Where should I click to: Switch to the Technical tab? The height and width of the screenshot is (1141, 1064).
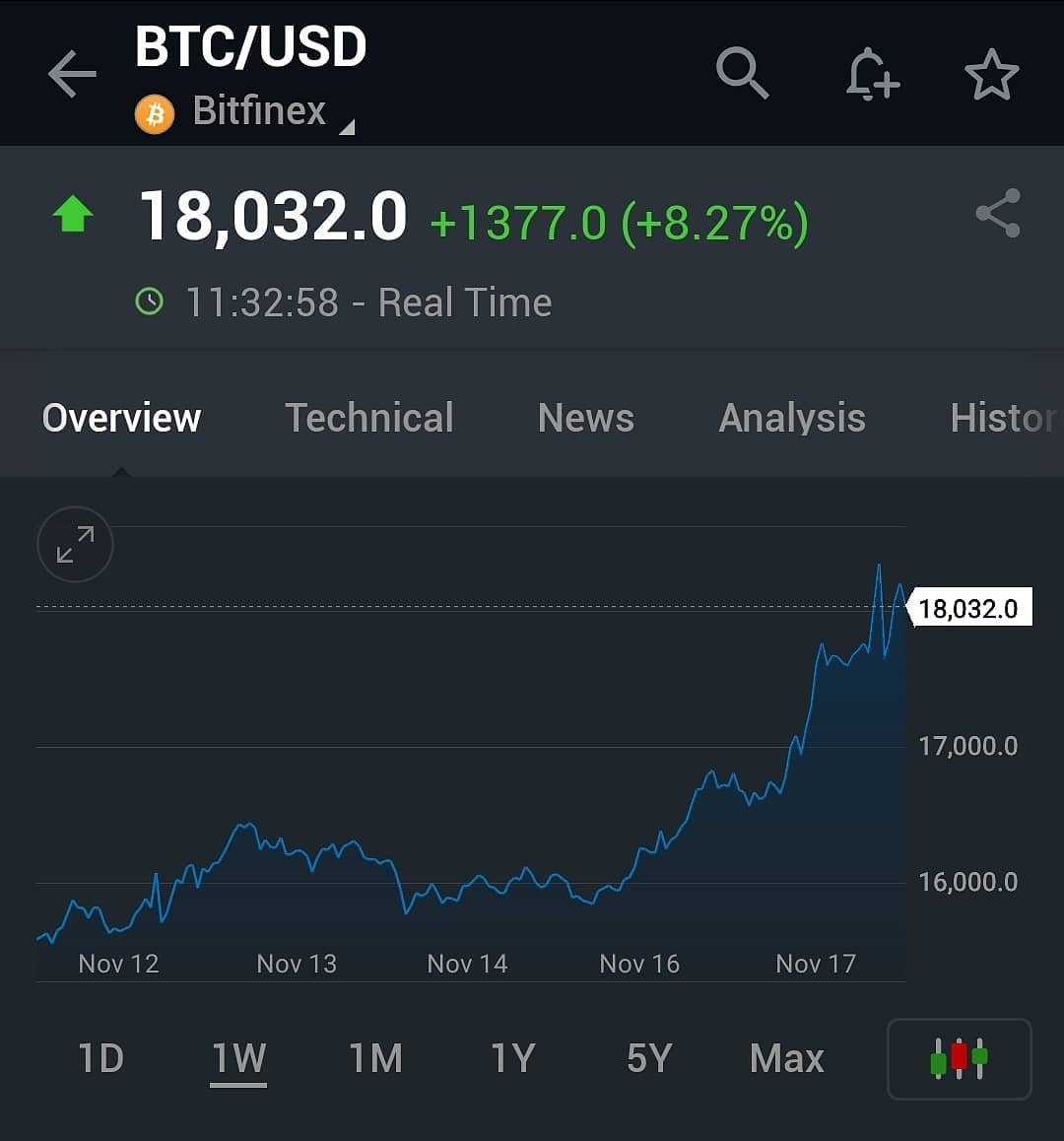[x=369, y=418]
